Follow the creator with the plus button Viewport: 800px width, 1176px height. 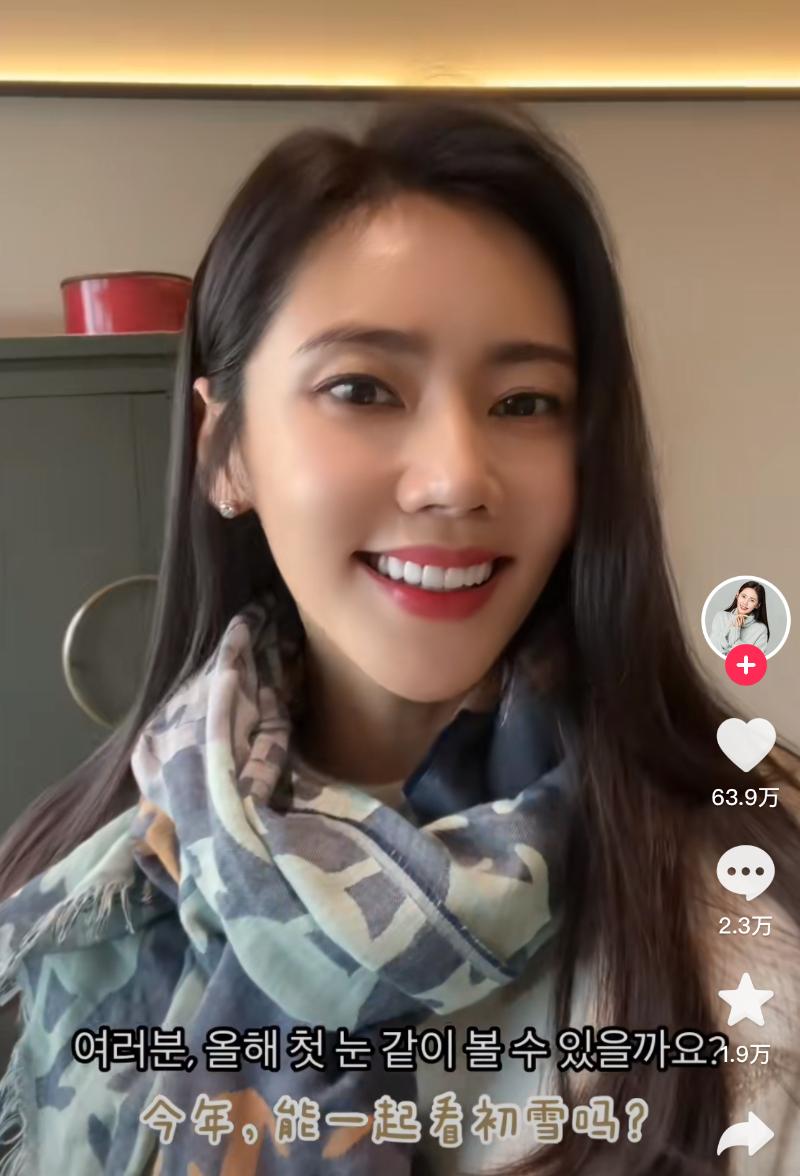click(746, 665)
